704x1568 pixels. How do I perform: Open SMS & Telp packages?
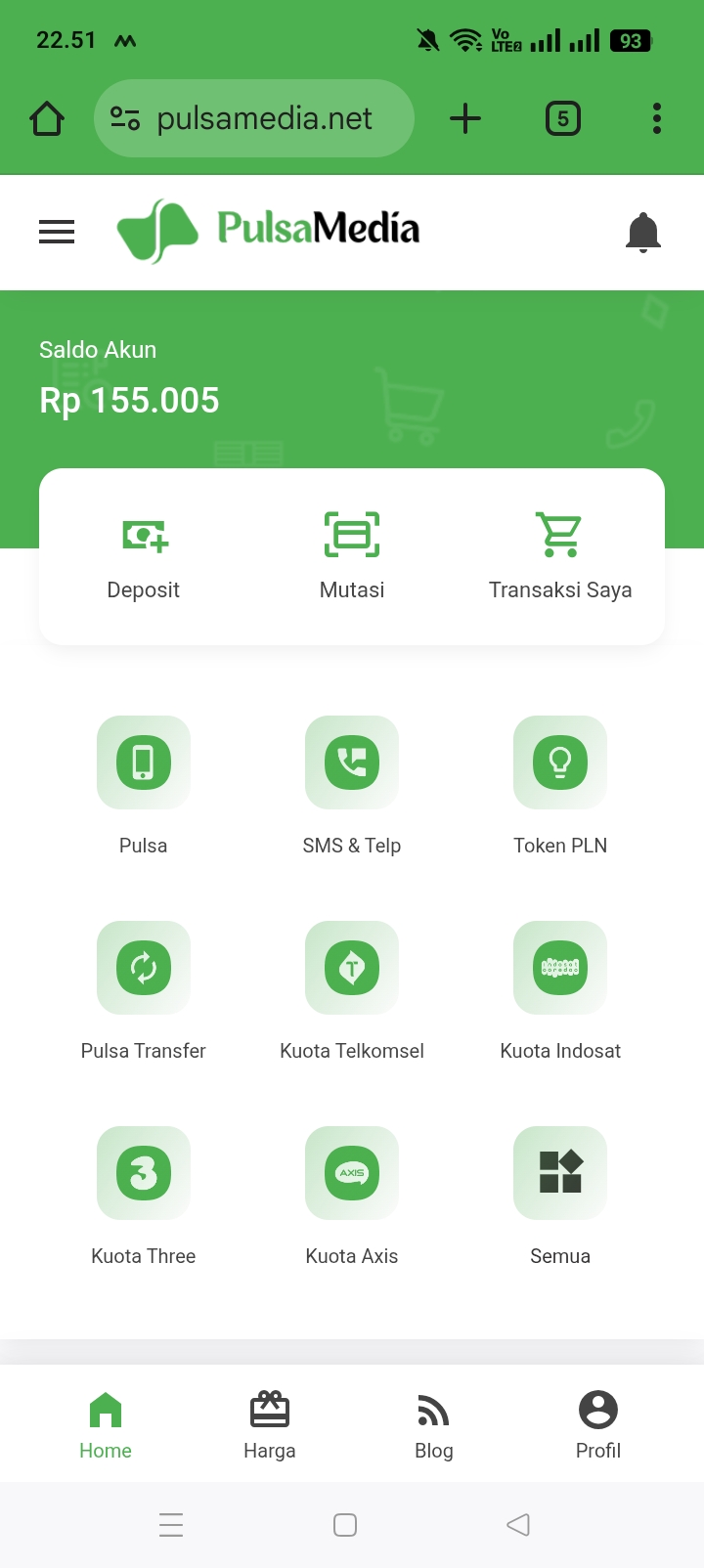click(x=352, y=763)
